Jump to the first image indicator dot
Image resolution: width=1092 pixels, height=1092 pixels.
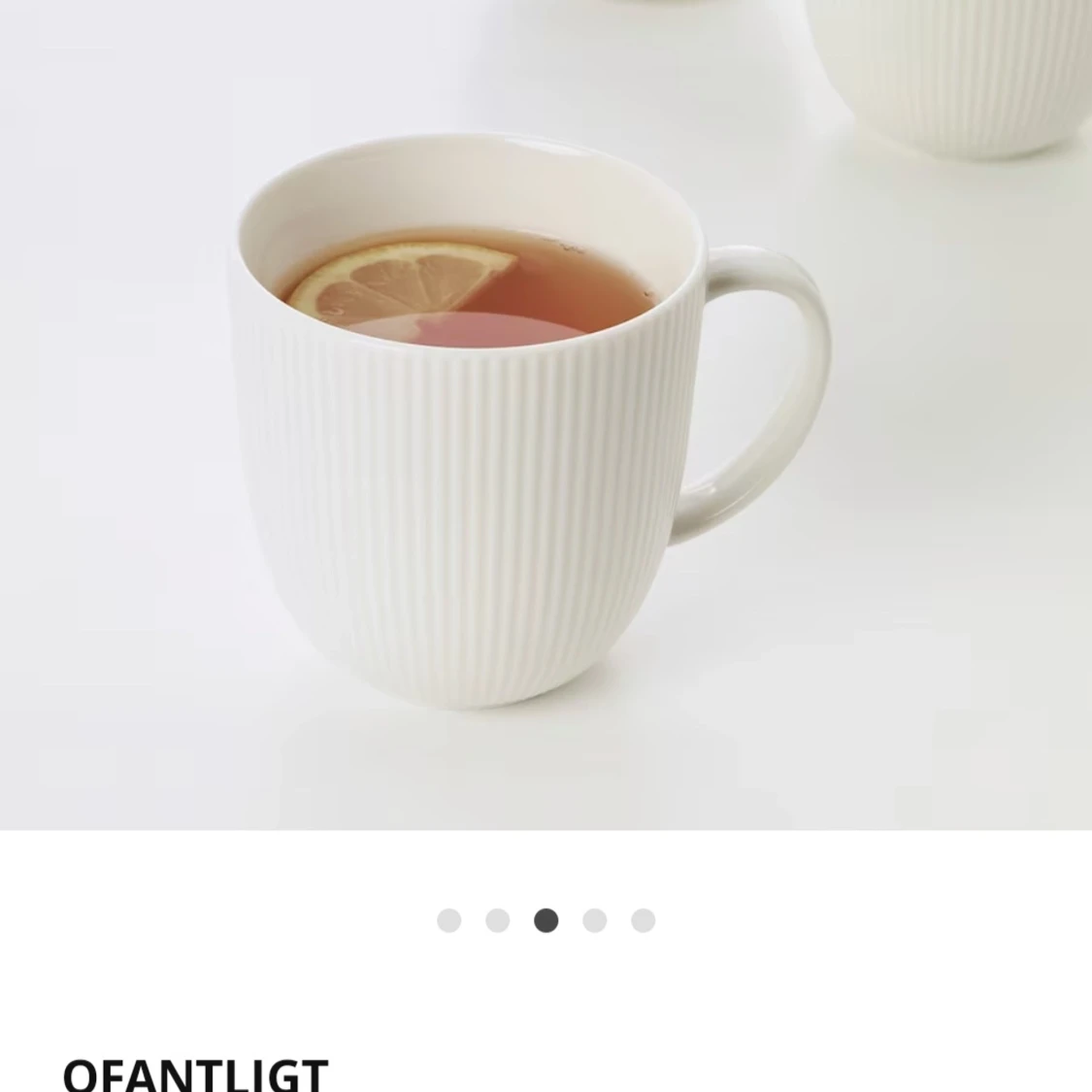(x=448, y=920)
